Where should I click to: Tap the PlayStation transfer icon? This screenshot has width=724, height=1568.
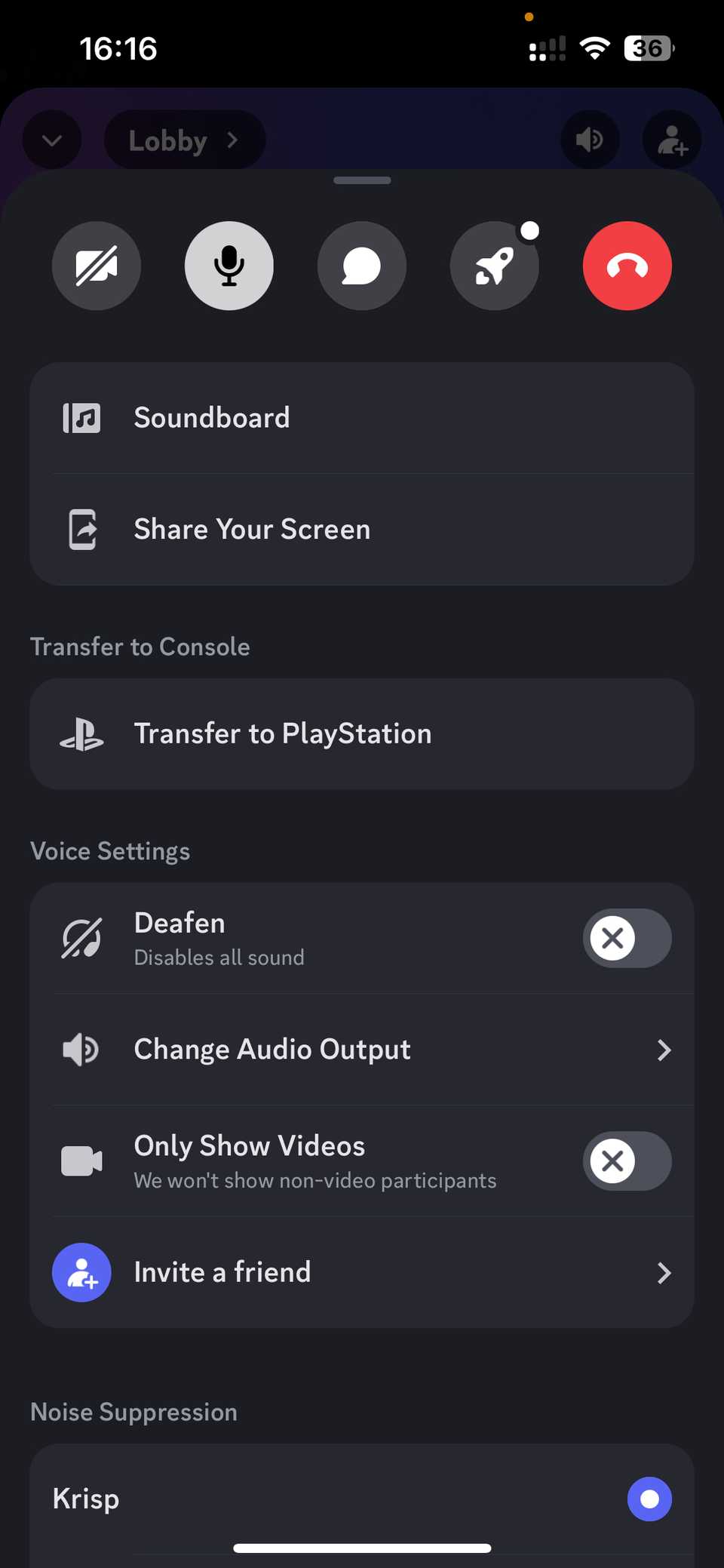click(x=81, y=733)
